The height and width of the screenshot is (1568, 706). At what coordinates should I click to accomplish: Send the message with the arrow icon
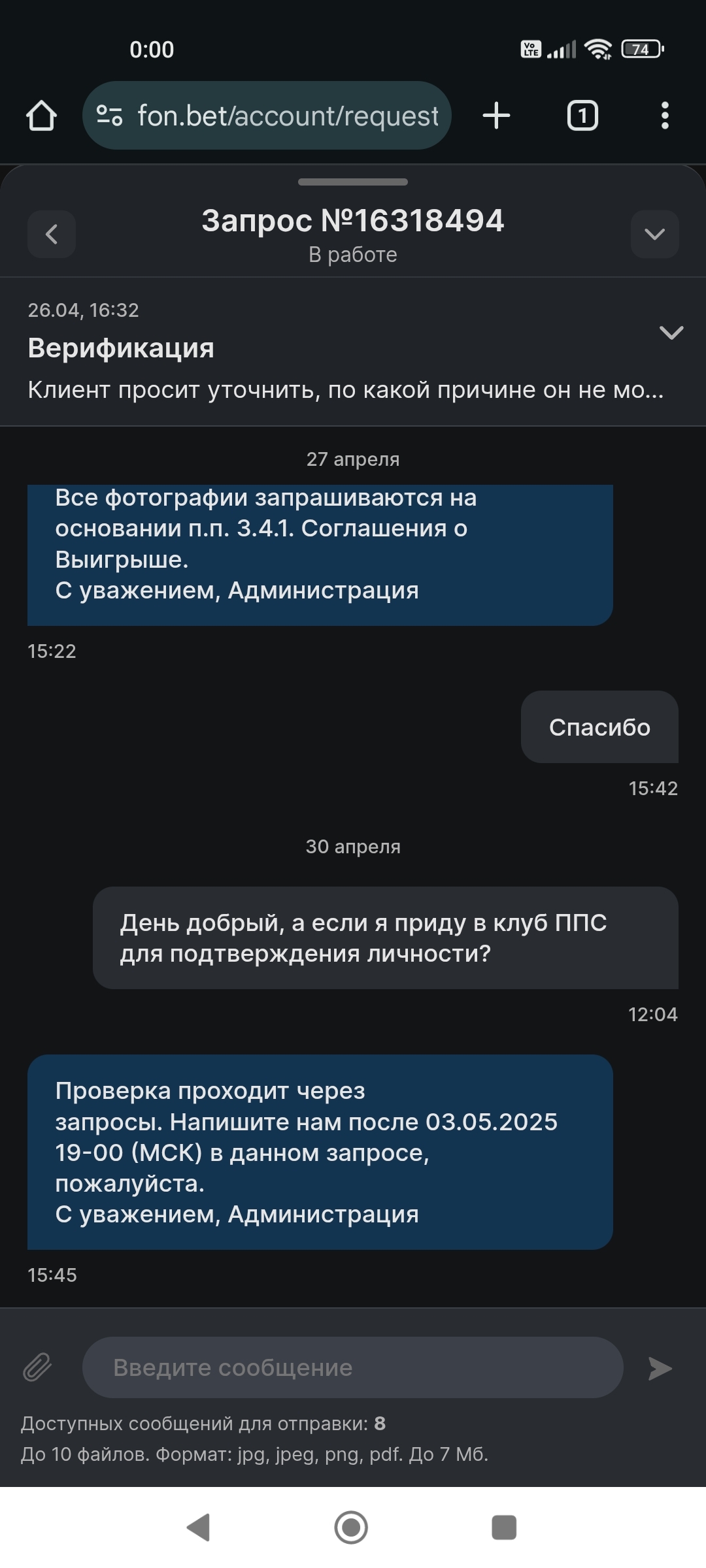coord(660,1367)
